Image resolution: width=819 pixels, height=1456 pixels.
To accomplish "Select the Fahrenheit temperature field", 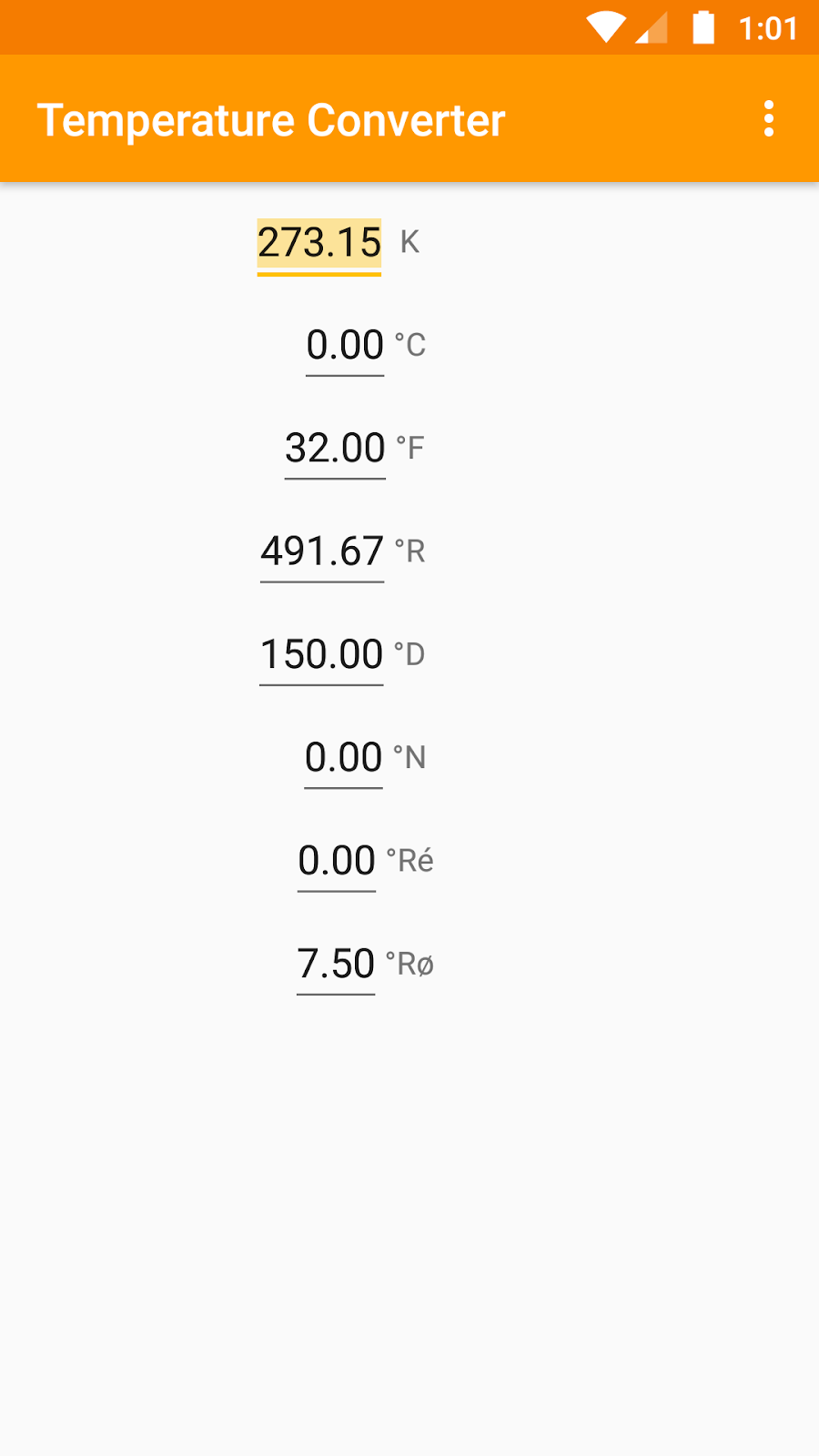I will tap(335, 448).
